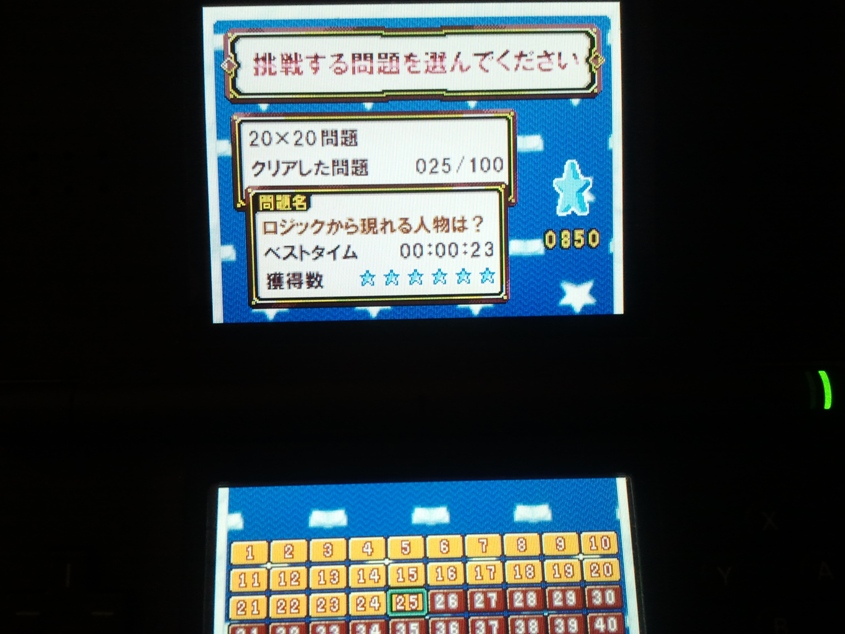The height and width of the screenshot is (634, 845).
Task: Choose unsolved puzzle number 28
Action: [x=524, y=600]
